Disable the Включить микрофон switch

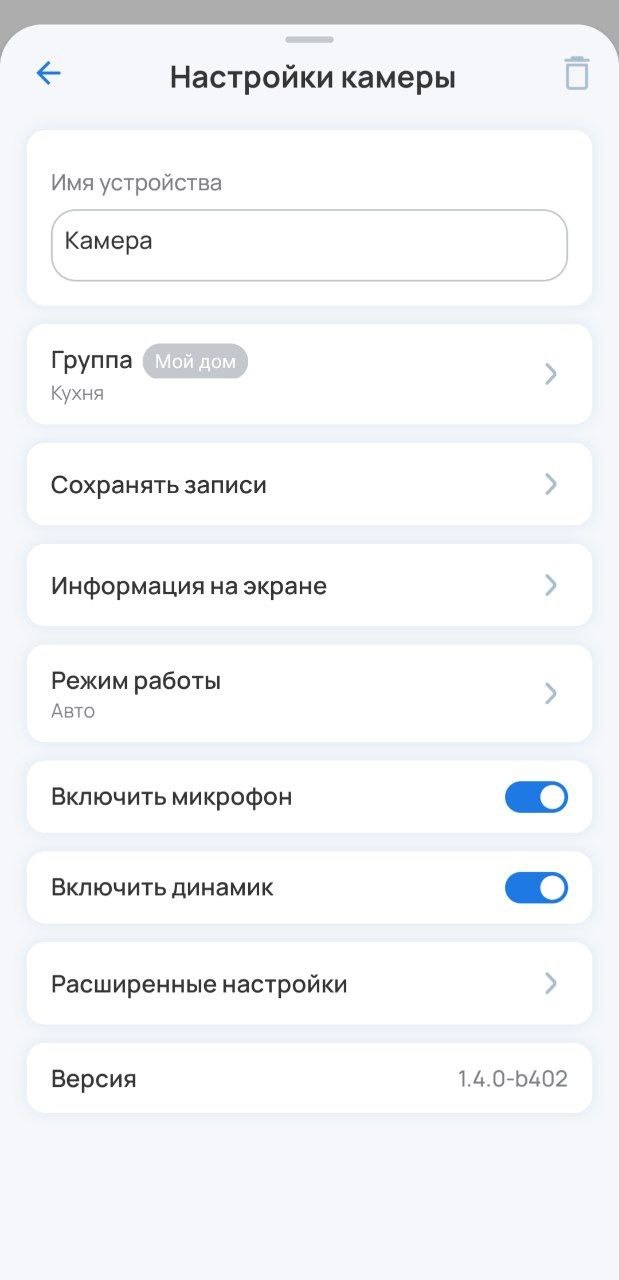[536, 797]
